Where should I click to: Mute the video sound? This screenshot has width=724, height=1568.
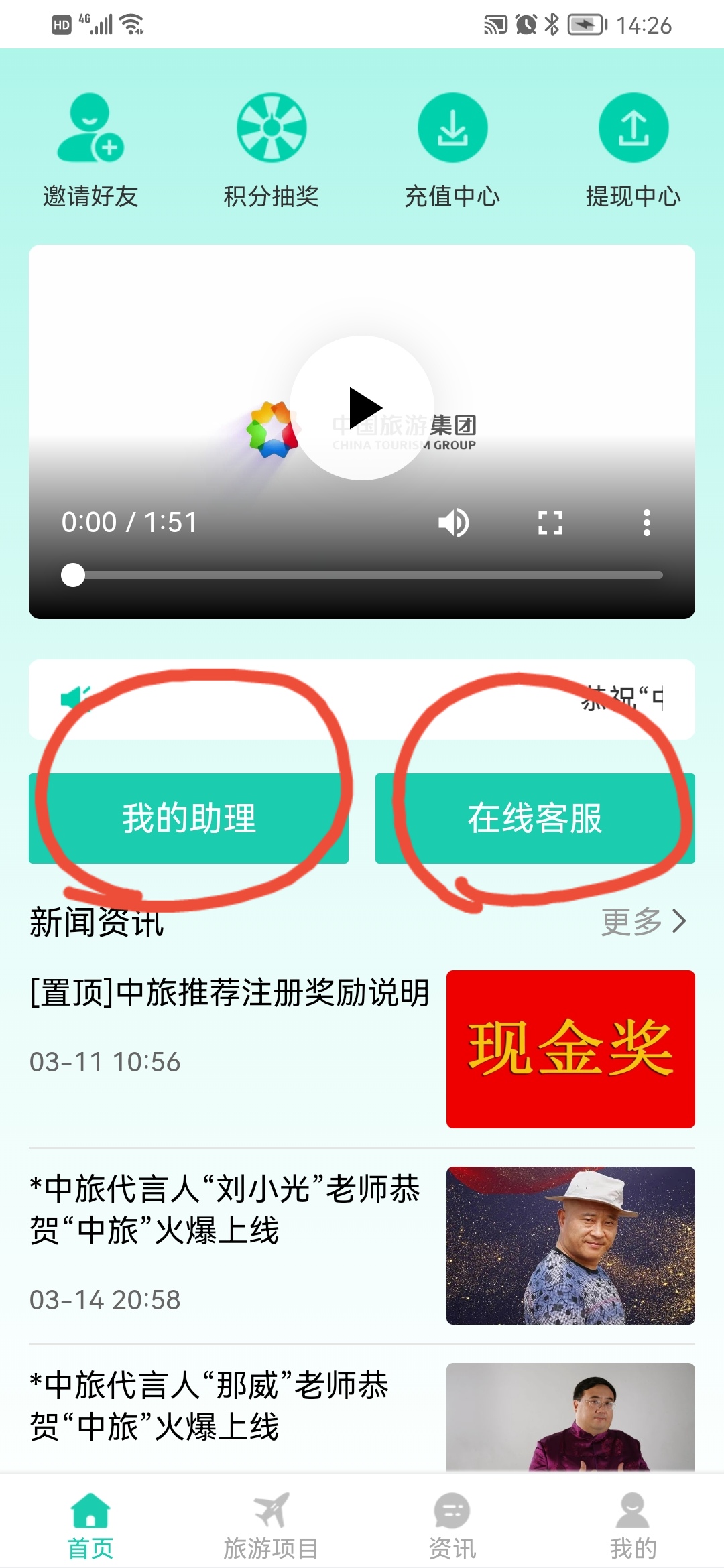[x=454, y=523]
